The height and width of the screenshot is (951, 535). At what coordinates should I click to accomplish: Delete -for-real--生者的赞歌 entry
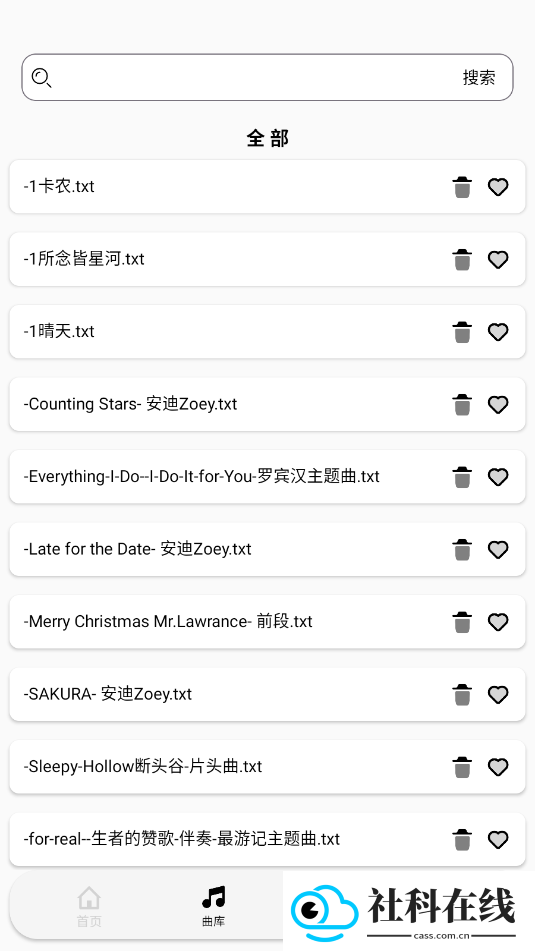[x=462, y=839]
